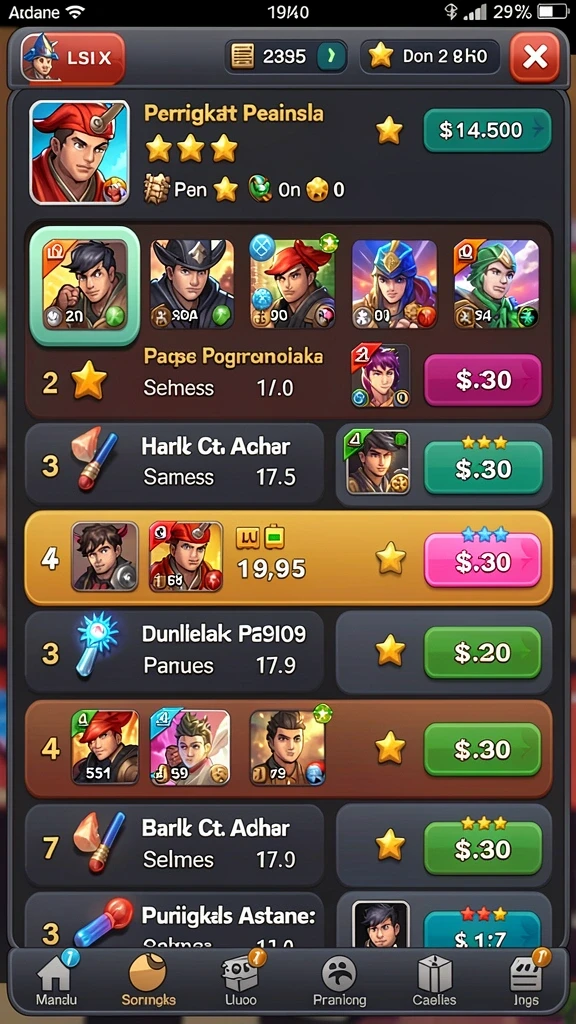Open the LSIX profile badge
576x1024 pixels.
72,58
